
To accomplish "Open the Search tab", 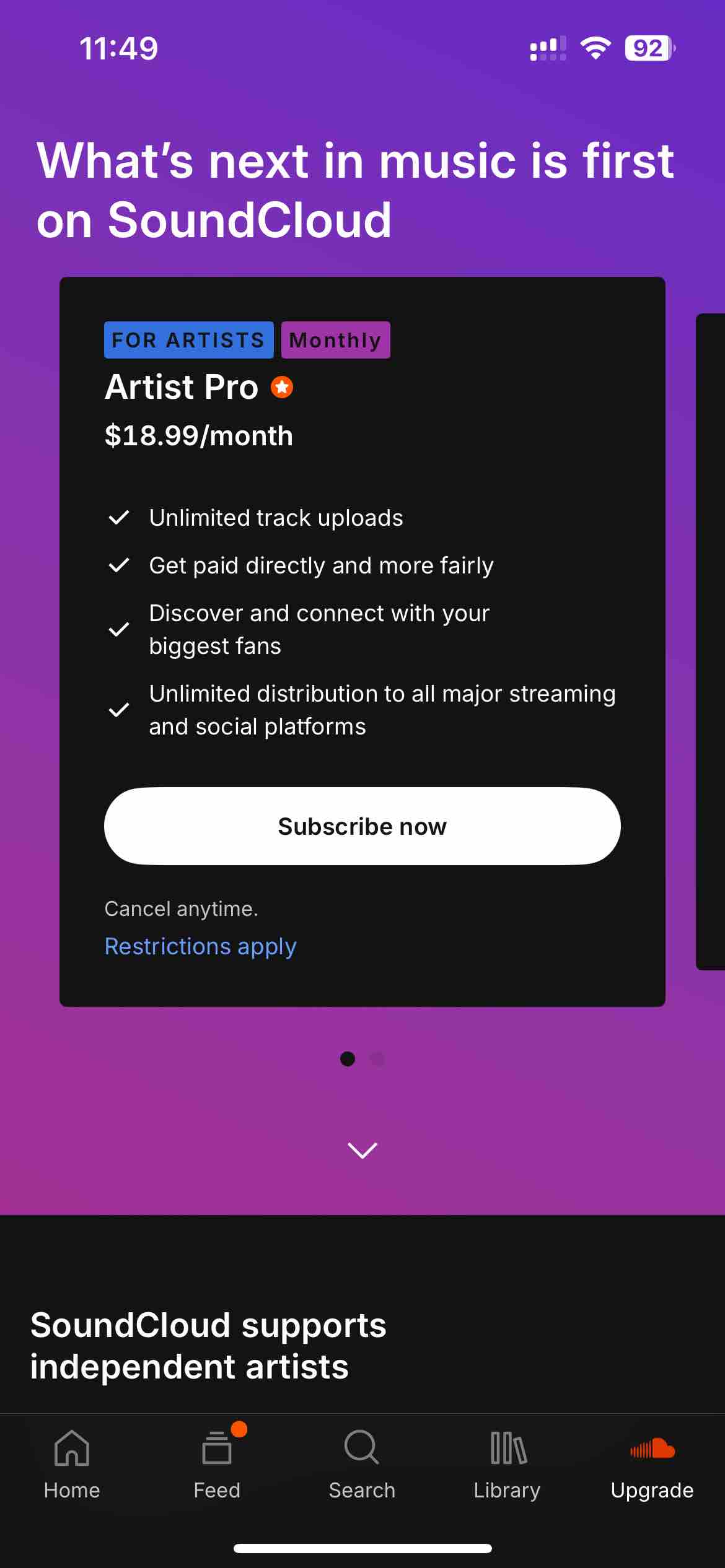I will coord(362,1464).
